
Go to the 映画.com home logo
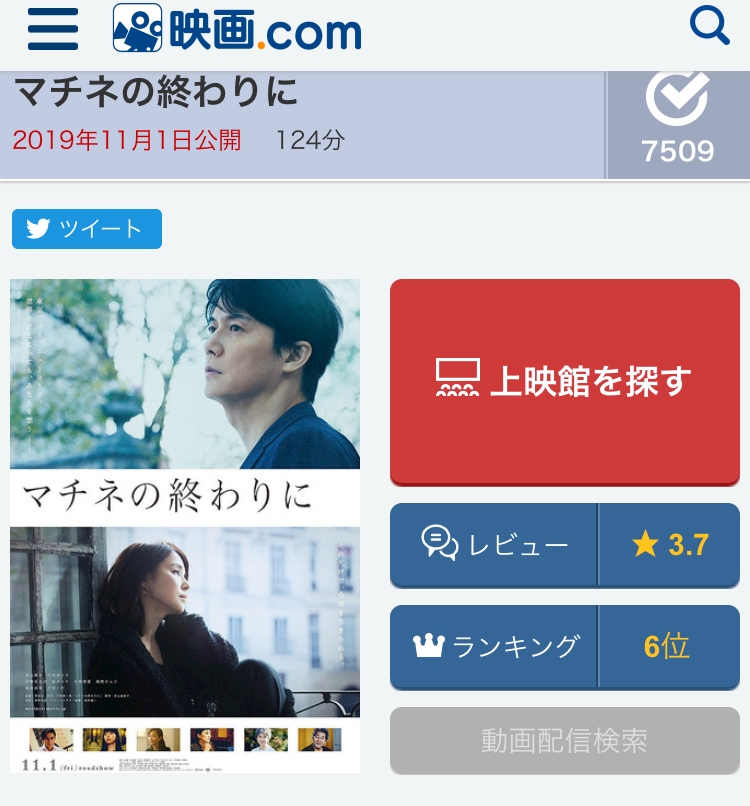click(237, 28)
